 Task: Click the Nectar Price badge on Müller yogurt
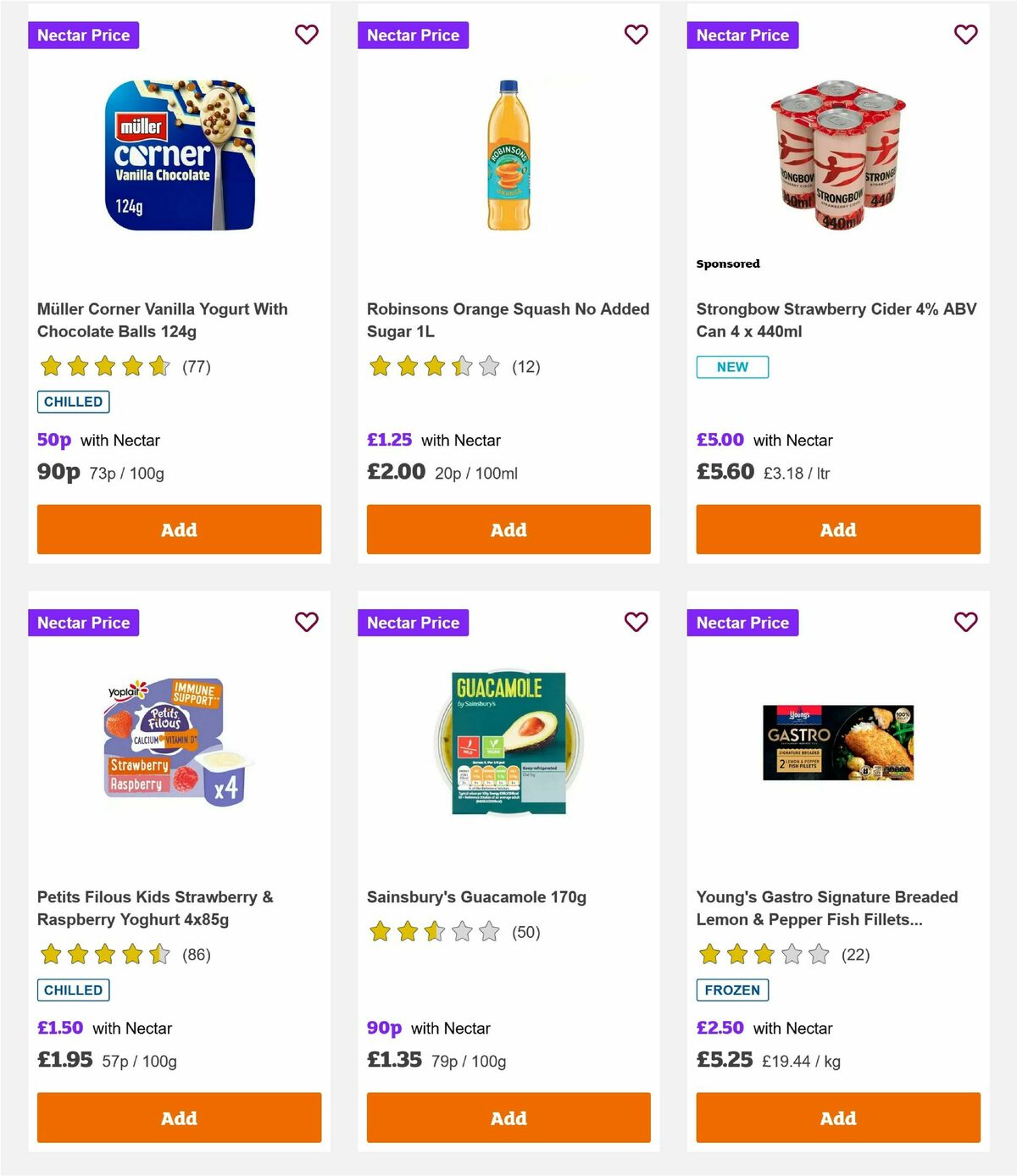(x=84, y=35)
